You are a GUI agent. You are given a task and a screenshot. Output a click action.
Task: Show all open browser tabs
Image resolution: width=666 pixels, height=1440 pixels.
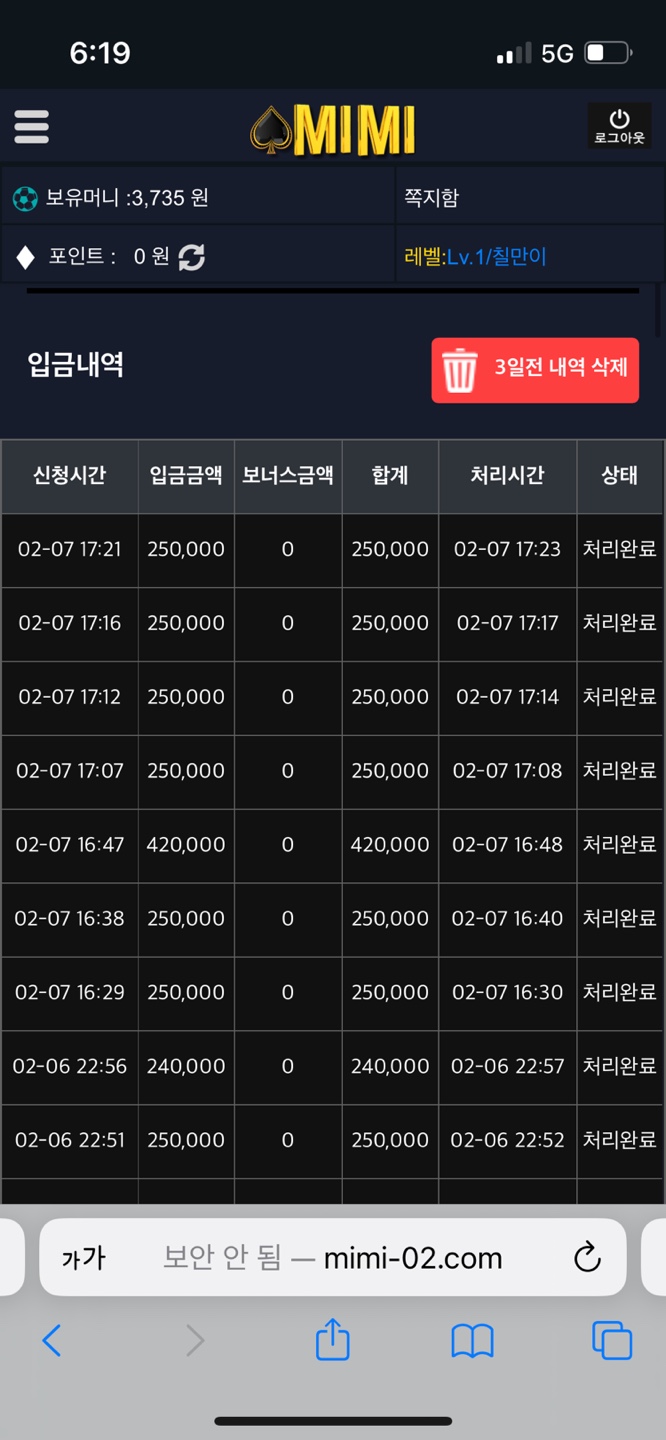click(x=612, y=1340)
